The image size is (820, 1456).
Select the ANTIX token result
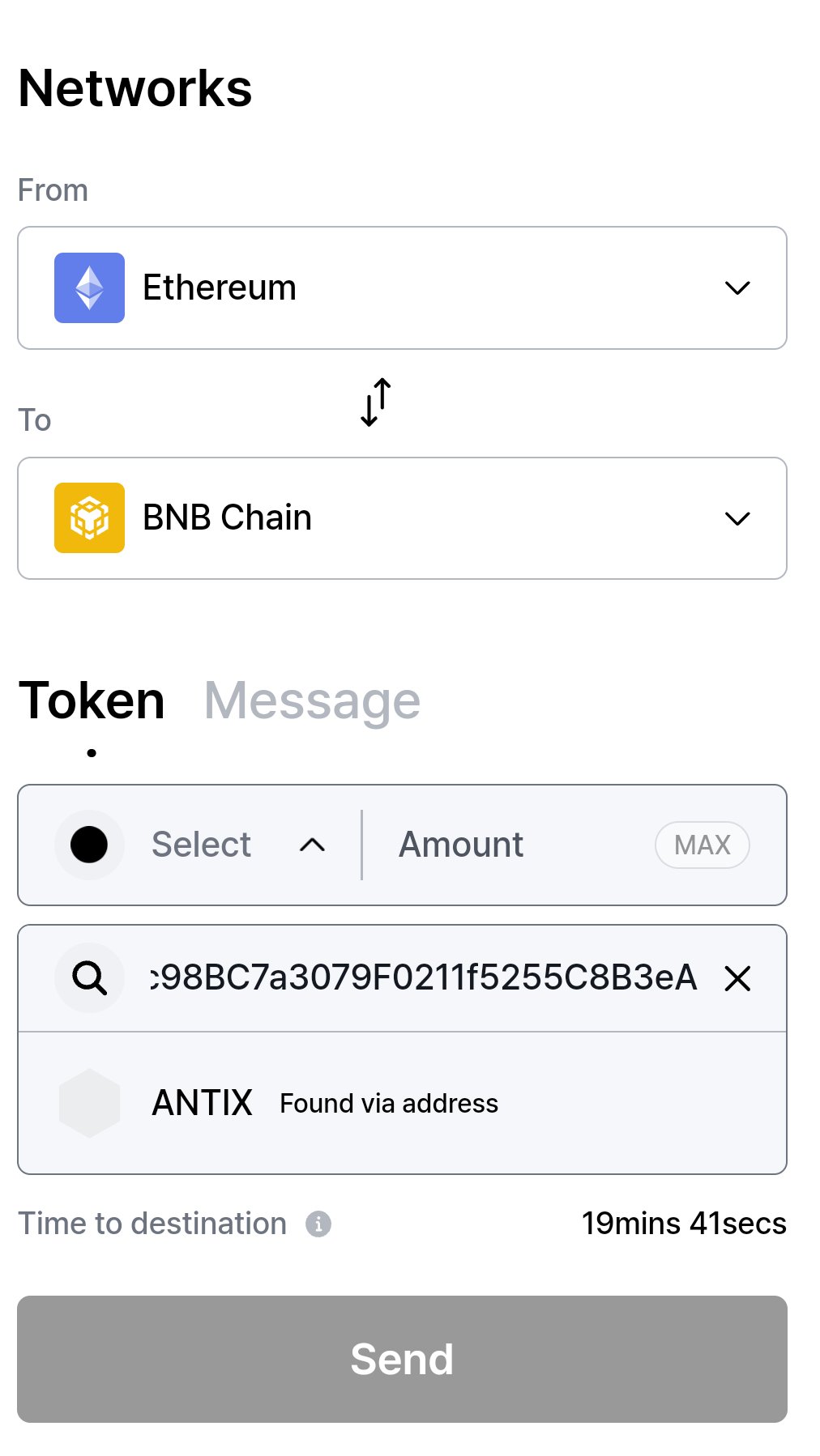[x=402, y=1103]
